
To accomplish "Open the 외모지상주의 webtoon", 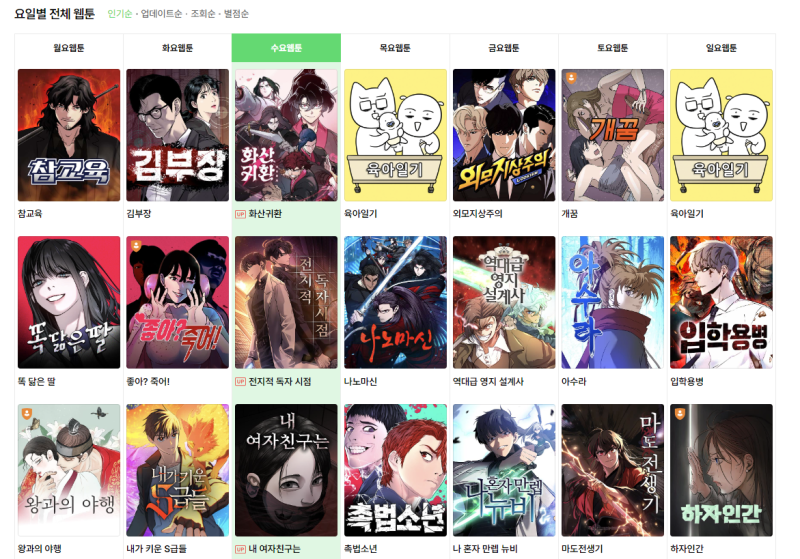I will [x=504, y=135].
